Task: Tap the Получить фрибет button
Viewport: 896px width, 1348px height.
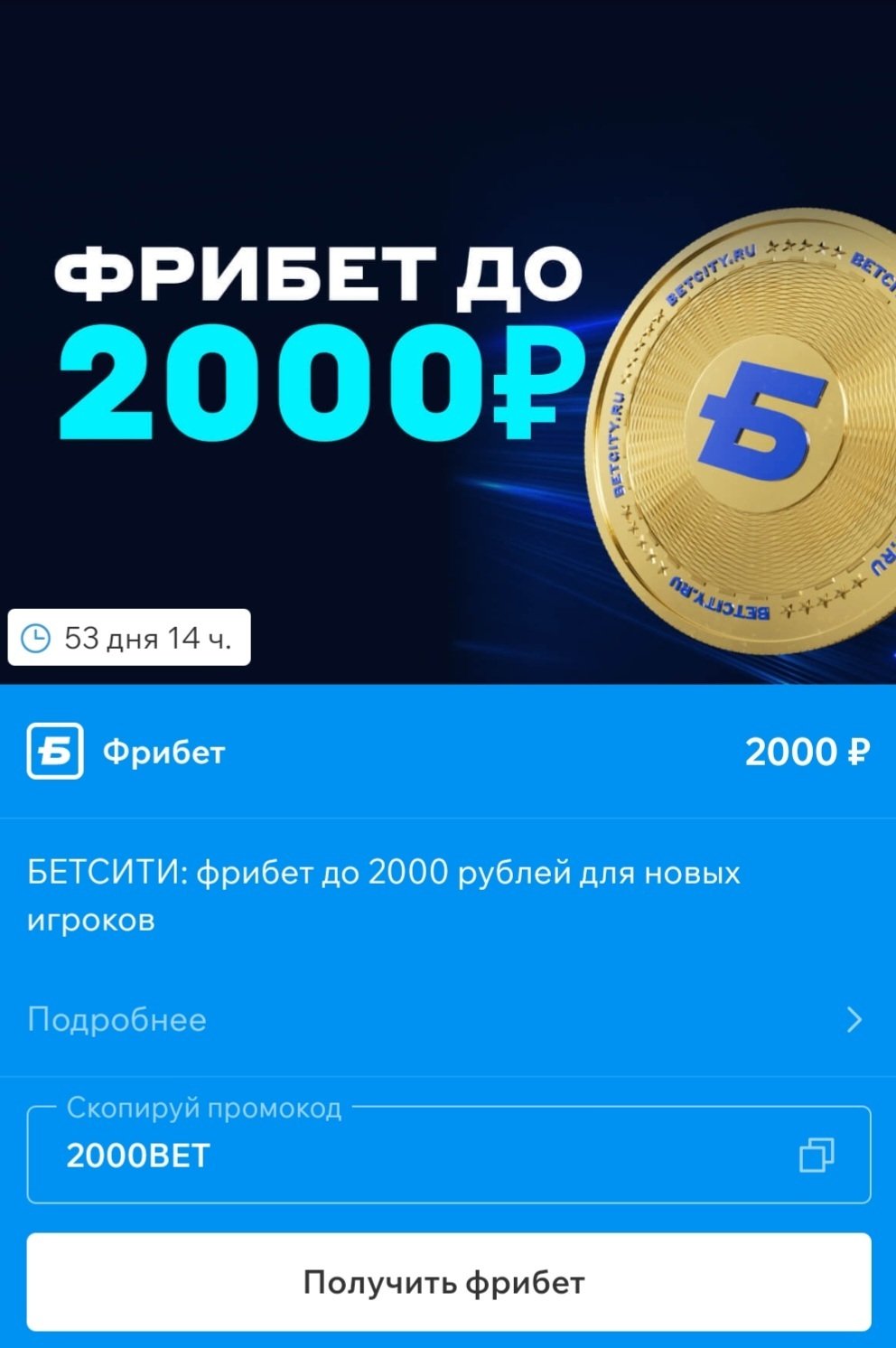Action: coord(448,1281)
